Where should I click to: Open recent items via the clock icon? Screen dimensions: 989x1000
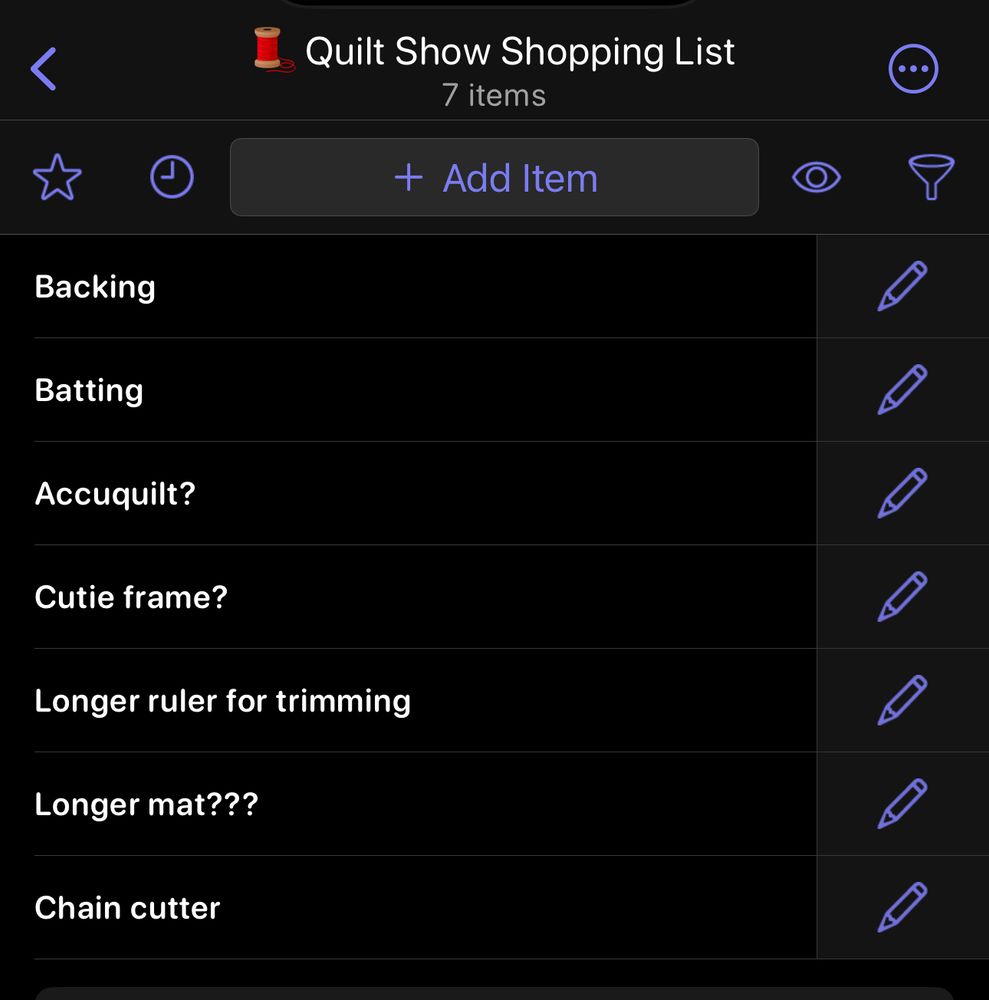pyautogui.click(x=170, y=177)
